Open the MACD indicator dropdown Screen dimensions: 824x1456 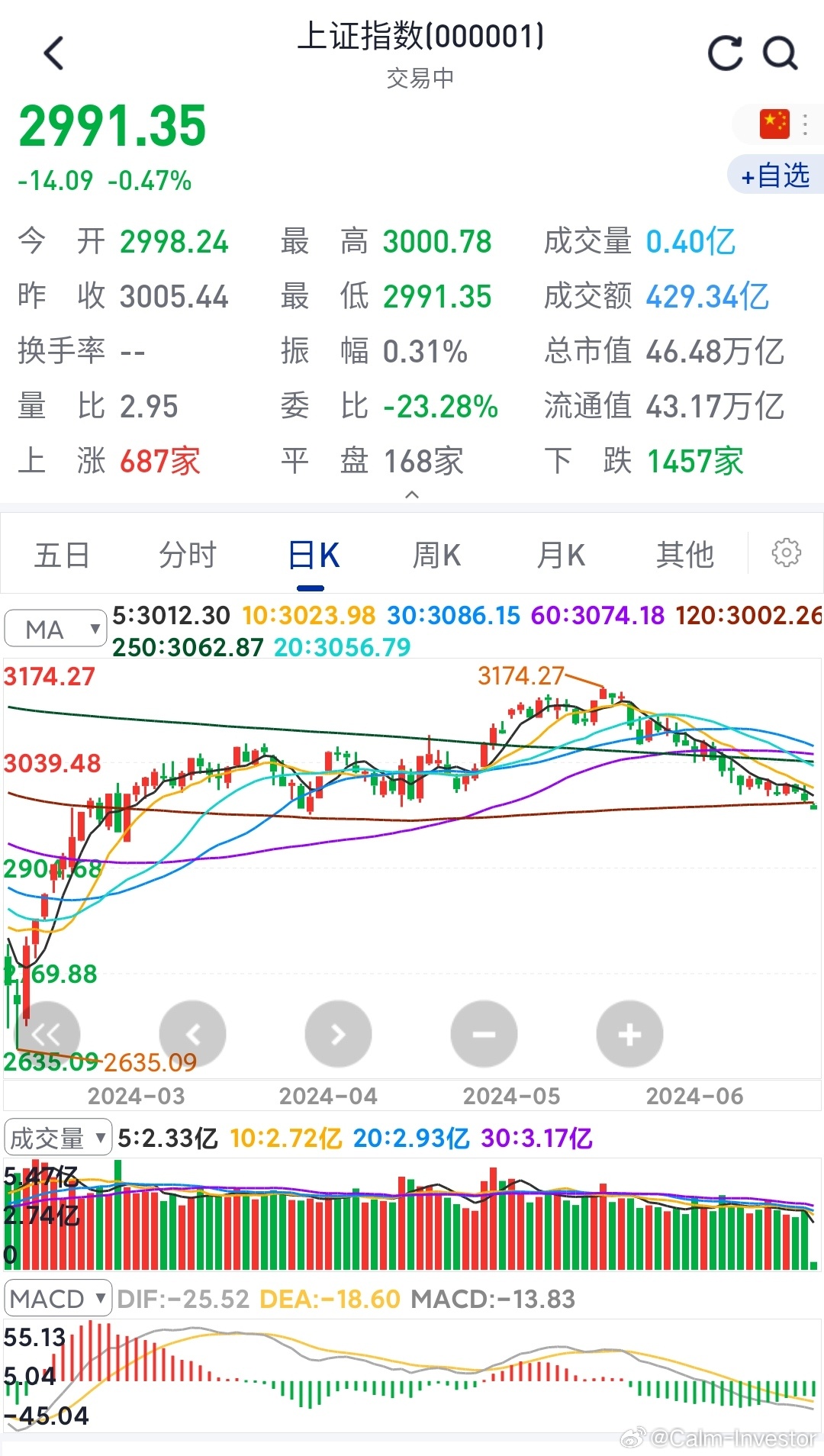tap(58, 1298)
